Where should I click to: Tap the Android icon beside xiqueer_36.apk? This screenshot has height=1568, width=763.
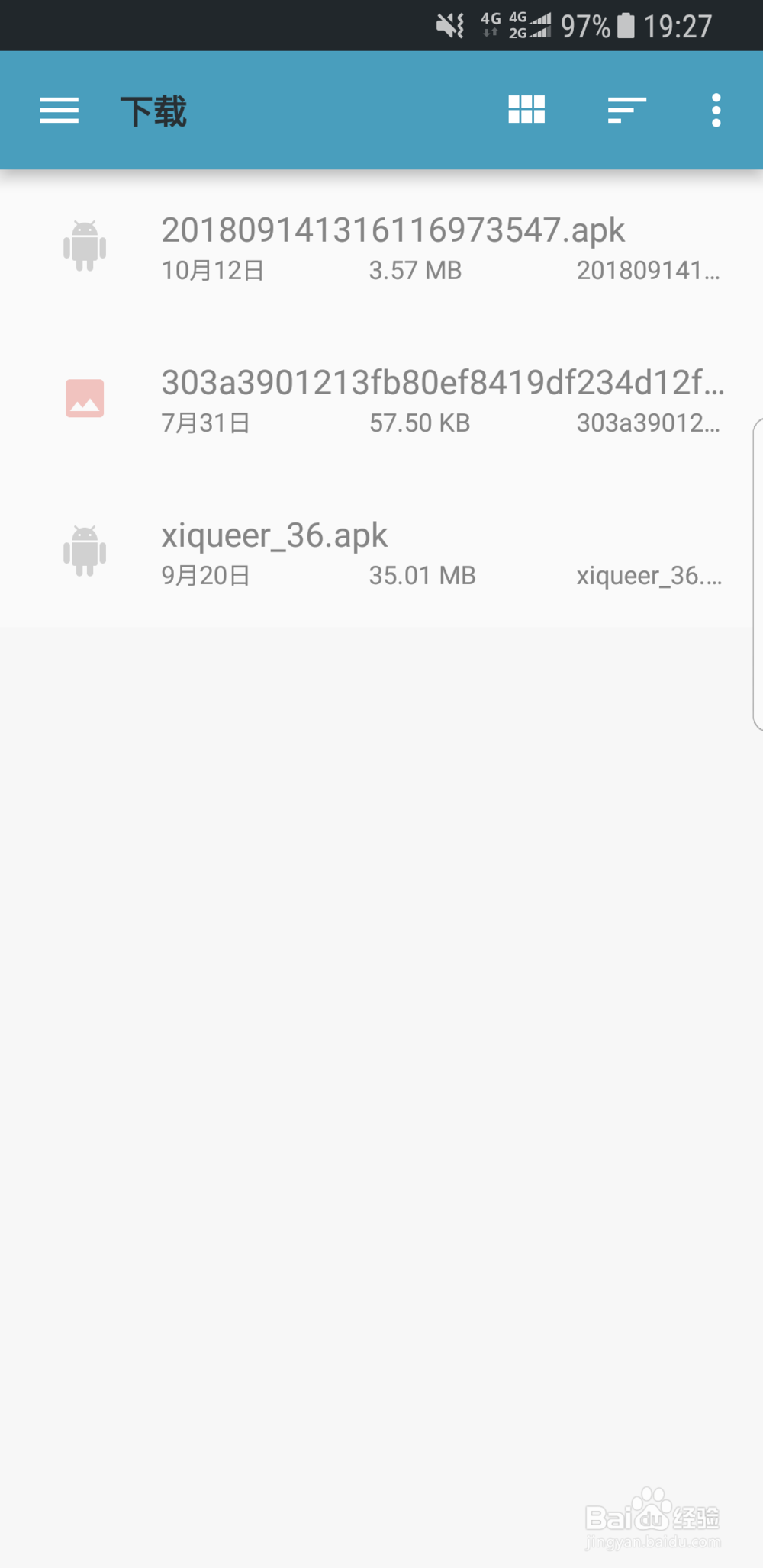tap(84, 551)
